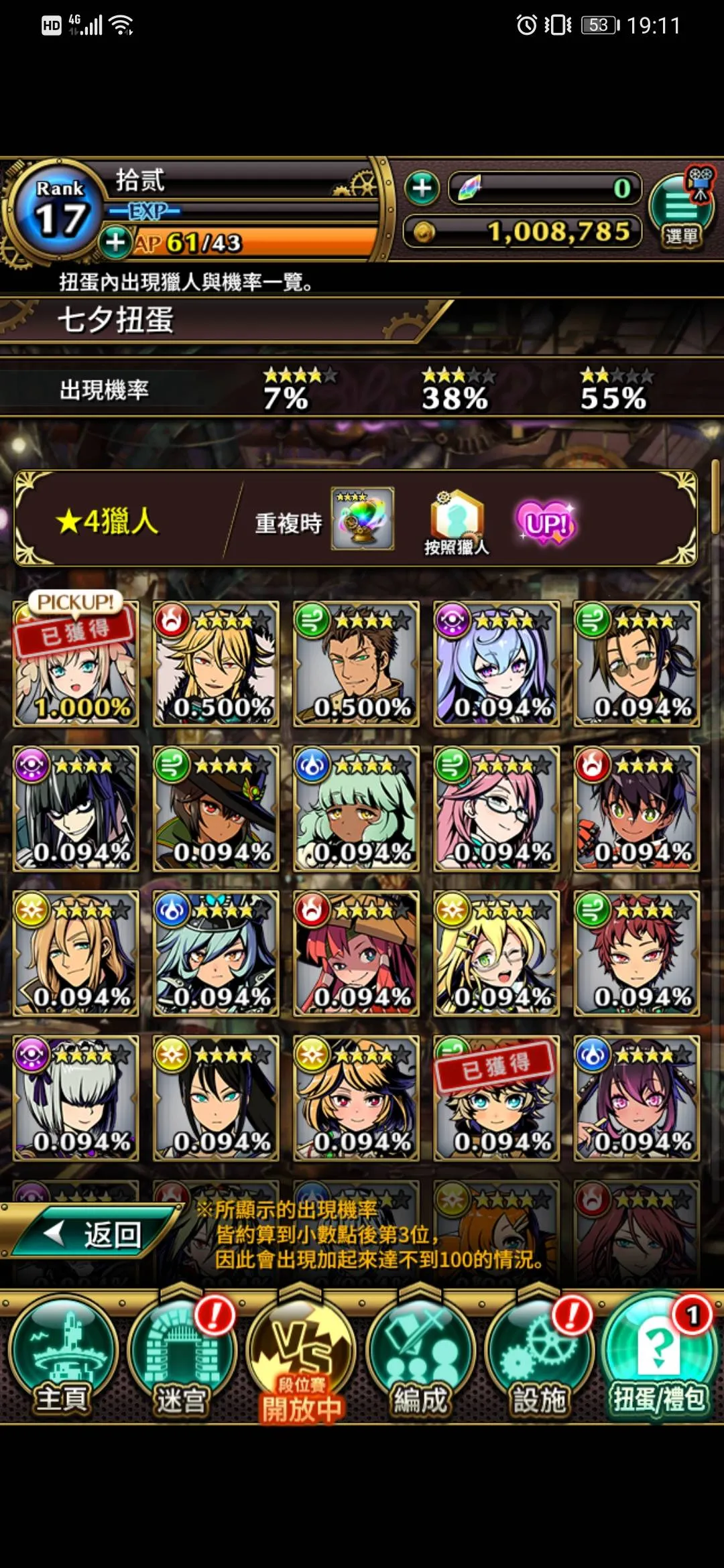View the blonde winking hunter with monocle
Viewport: 724px width, 1568px height.
pyautogui.click(x=496, y=953)
